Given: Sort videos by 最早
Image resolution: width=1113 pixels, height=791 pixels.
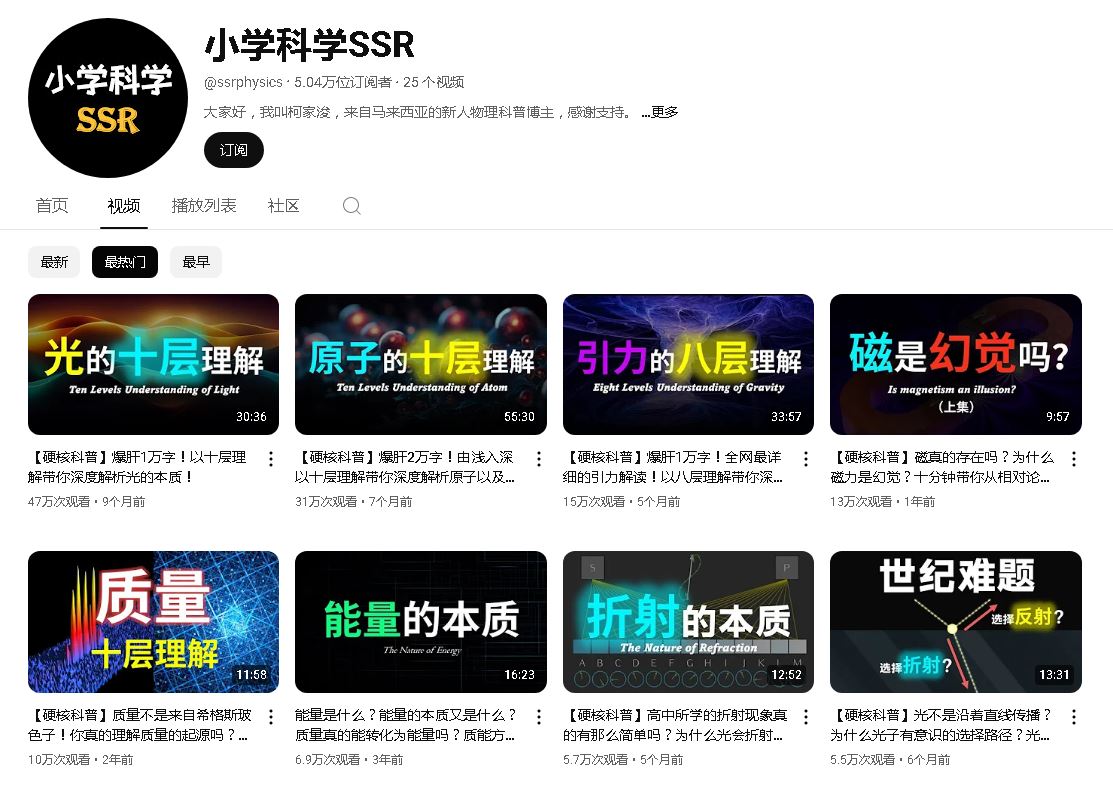Looking at the screenshot, I should pyautogui.click(x=196, y=262).
